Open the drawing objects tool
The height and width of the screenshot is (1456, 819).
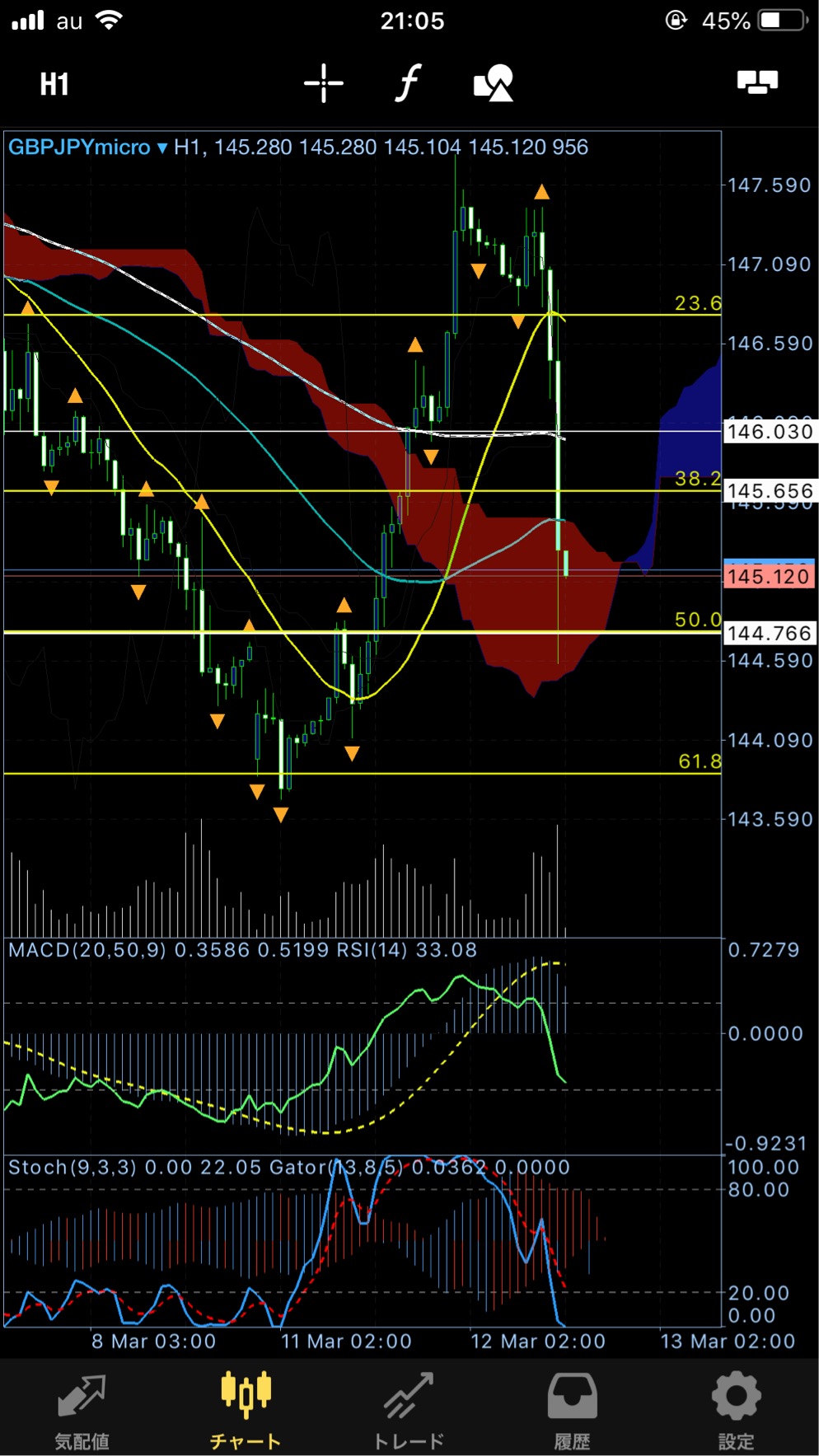pos(494,83)
